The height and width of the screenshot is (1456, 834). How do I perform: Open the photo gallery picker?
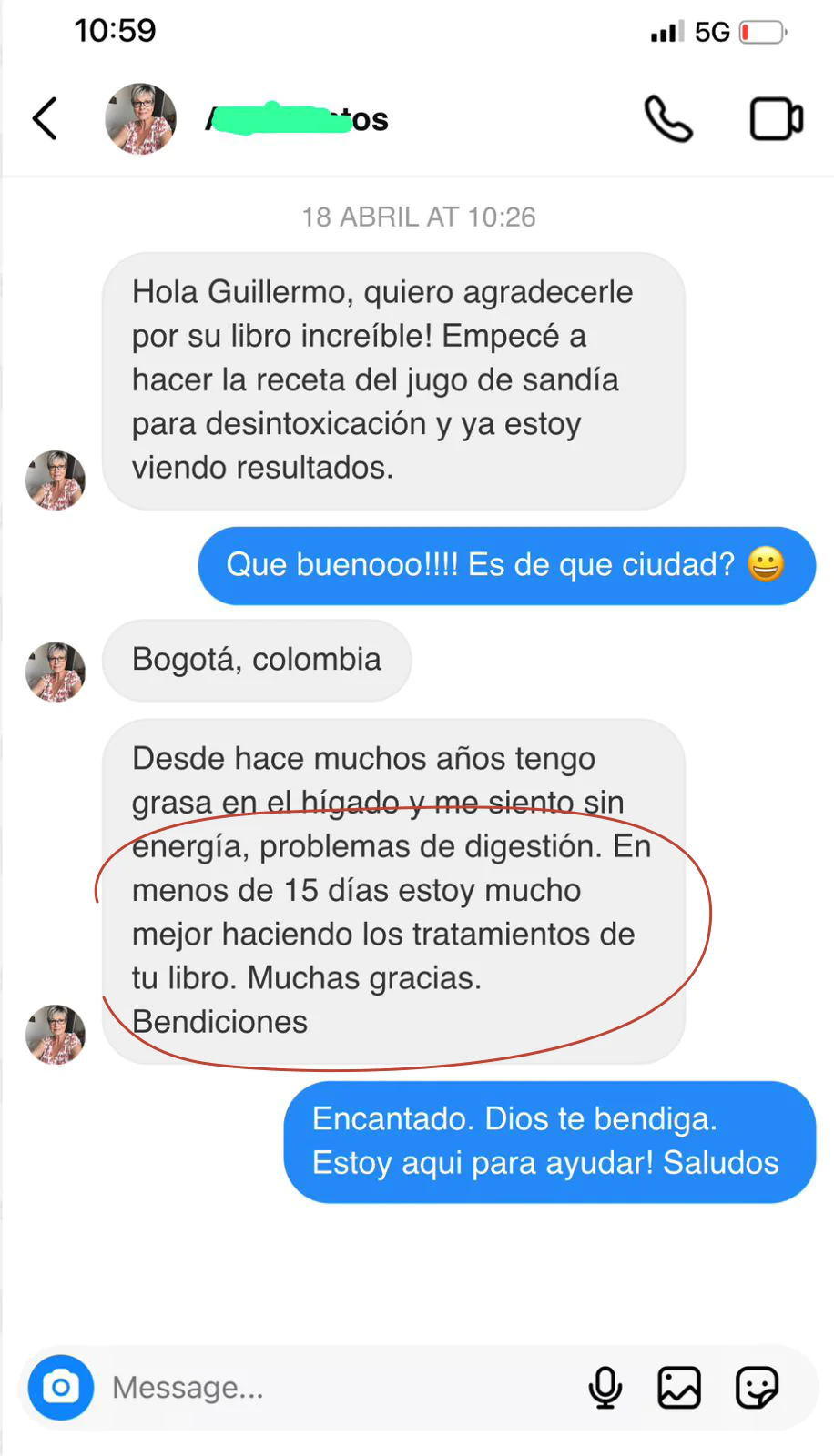coord(679,1387)
